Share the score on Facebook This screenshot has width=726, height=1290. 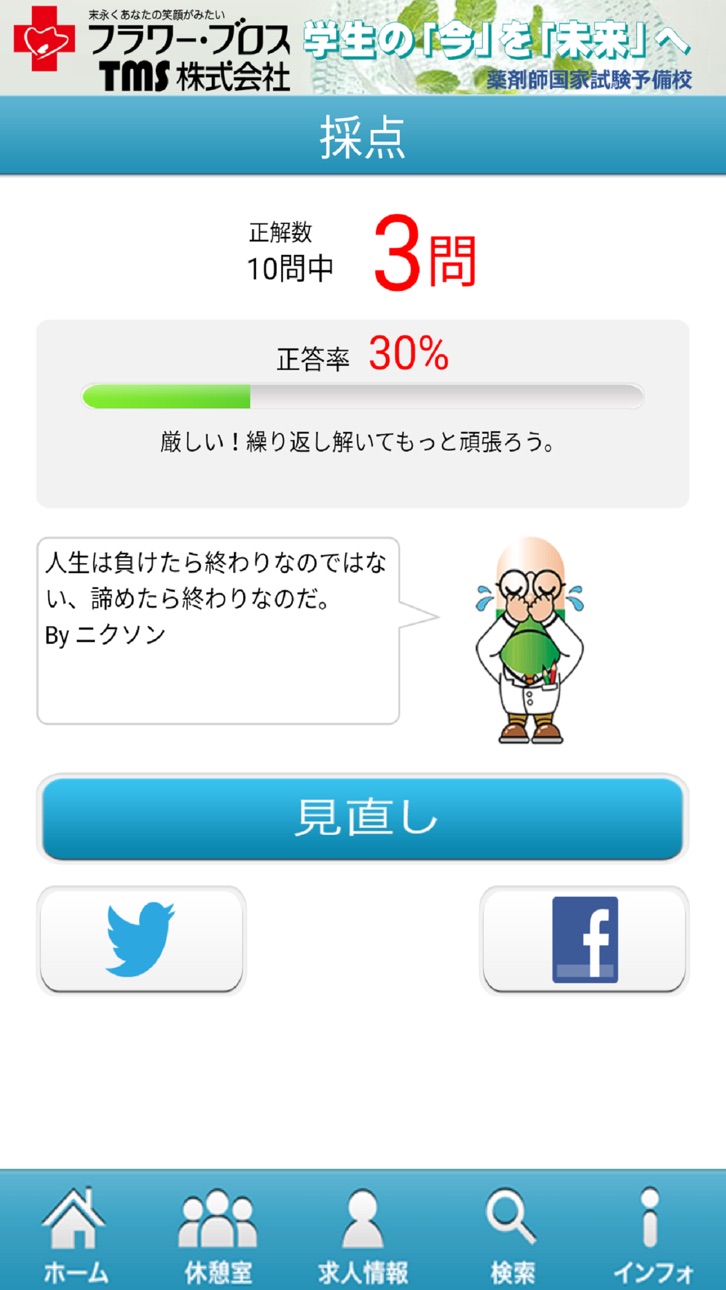click(x=584, y=940)
